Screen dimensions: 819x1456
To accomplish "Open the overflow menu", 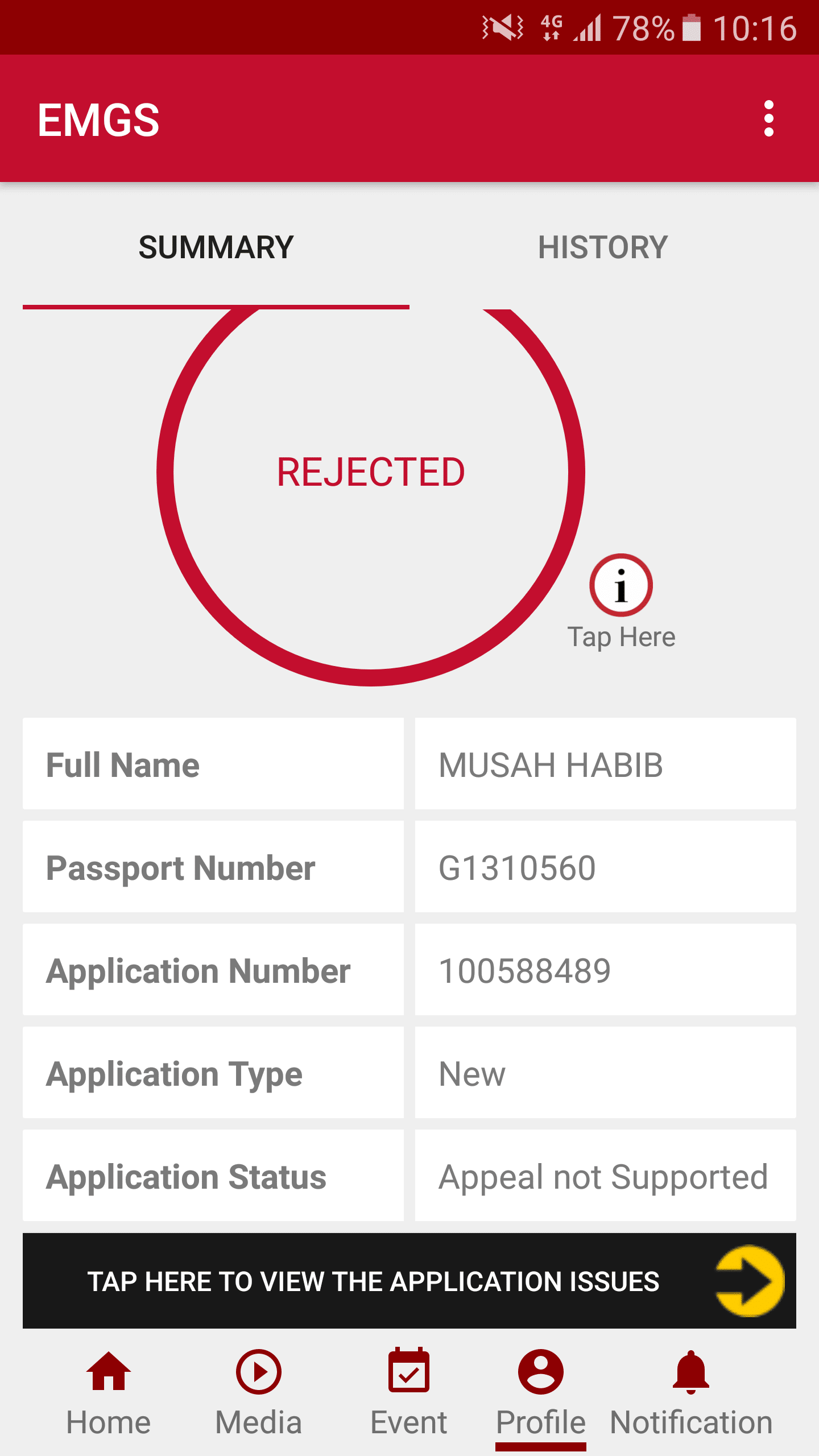I will coord(768,119).
